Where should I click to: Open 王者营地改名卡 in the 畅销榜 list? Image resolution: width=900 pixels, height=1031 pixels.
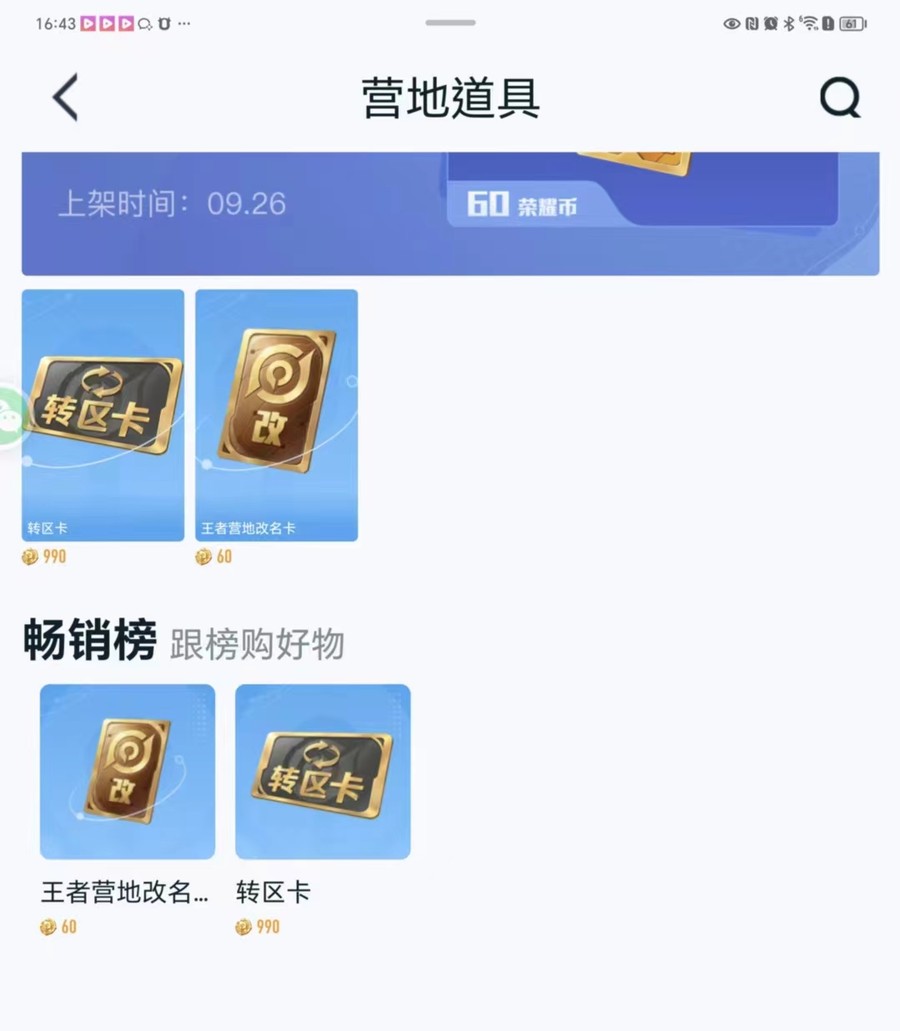click(x=127, y=771)
